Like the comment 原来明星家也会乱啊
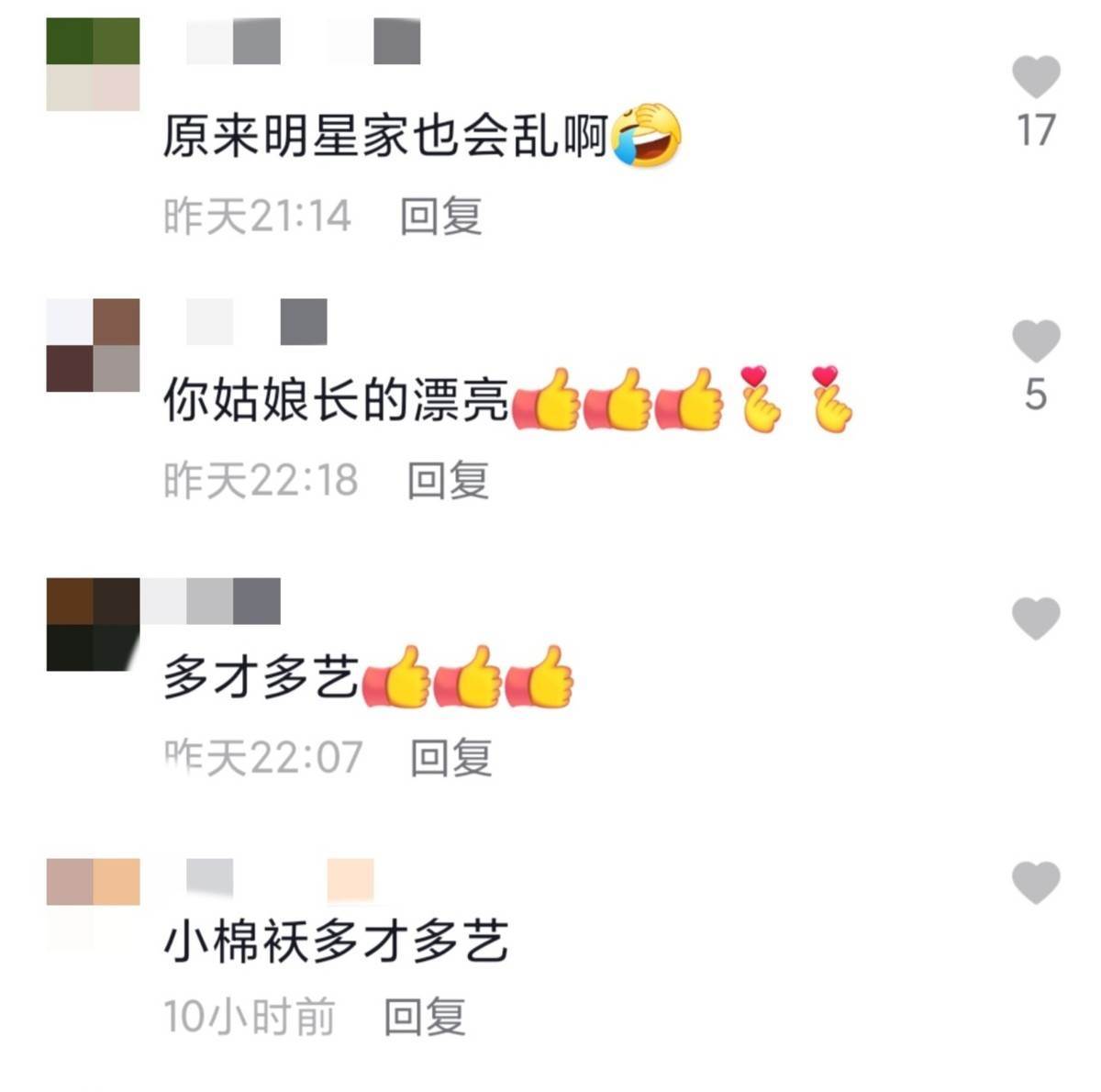This screenshot has width=1101, height=1092. click(1036, 77)
